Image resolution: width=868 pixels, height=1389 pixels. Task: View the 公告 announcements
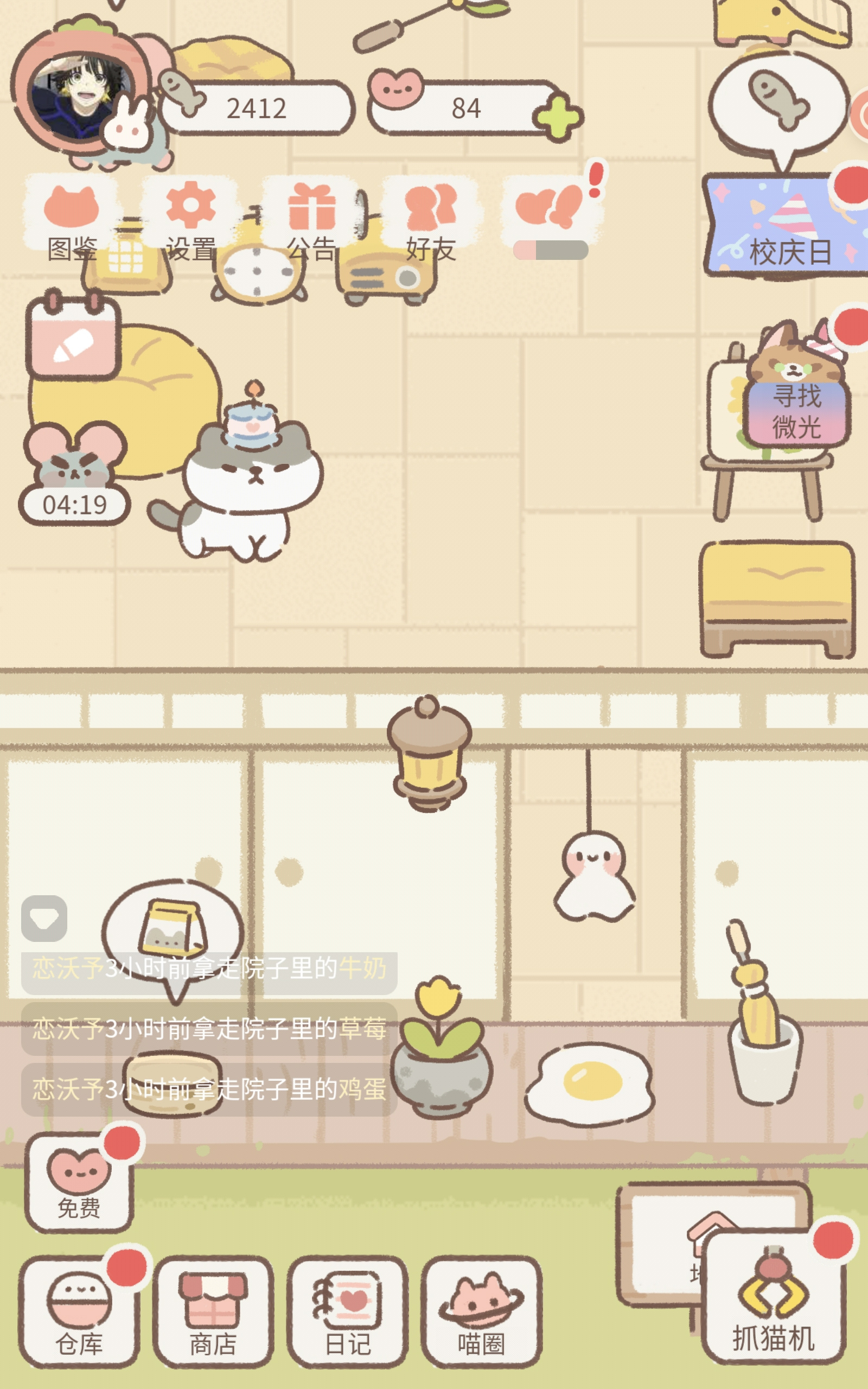point(312,221)
